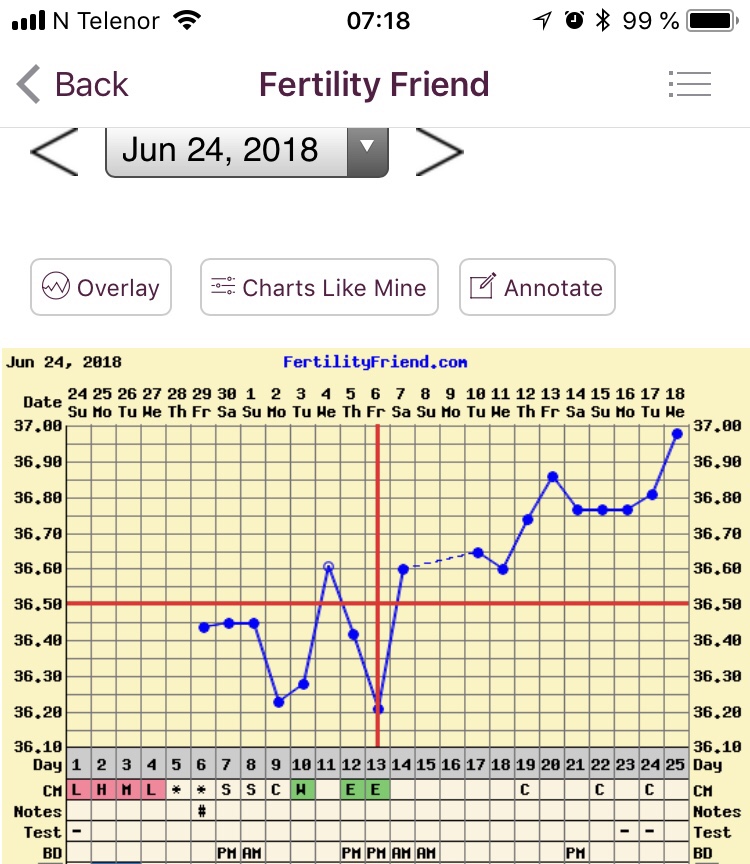
Task: Open the list menu icon
Action: 689,84
